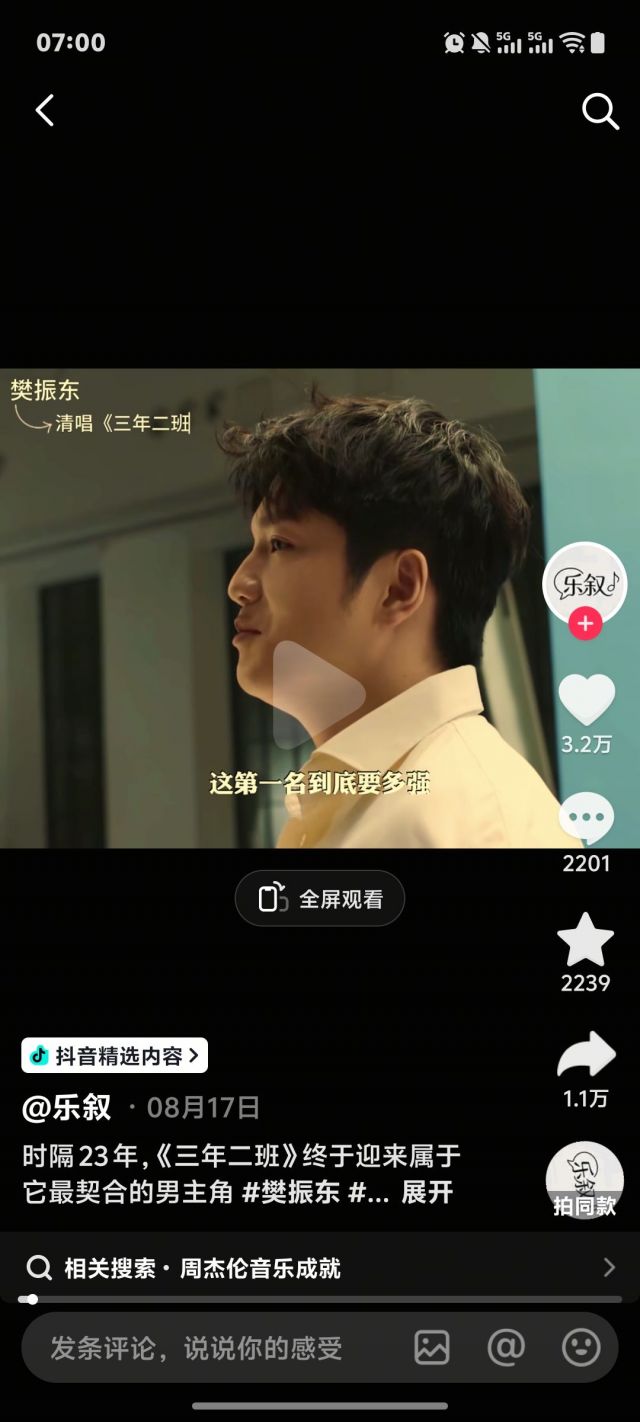The height and width of the screenshot is (1422, 640).
Task: Attach an image to the comment
Action: pyautogui.click(x=432, y=1348)
